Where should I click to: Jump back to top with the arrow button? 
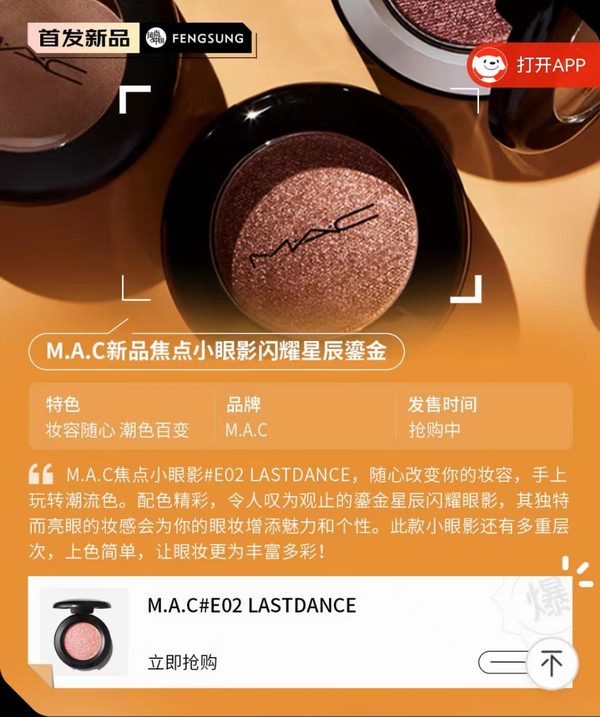coord(551,663)
